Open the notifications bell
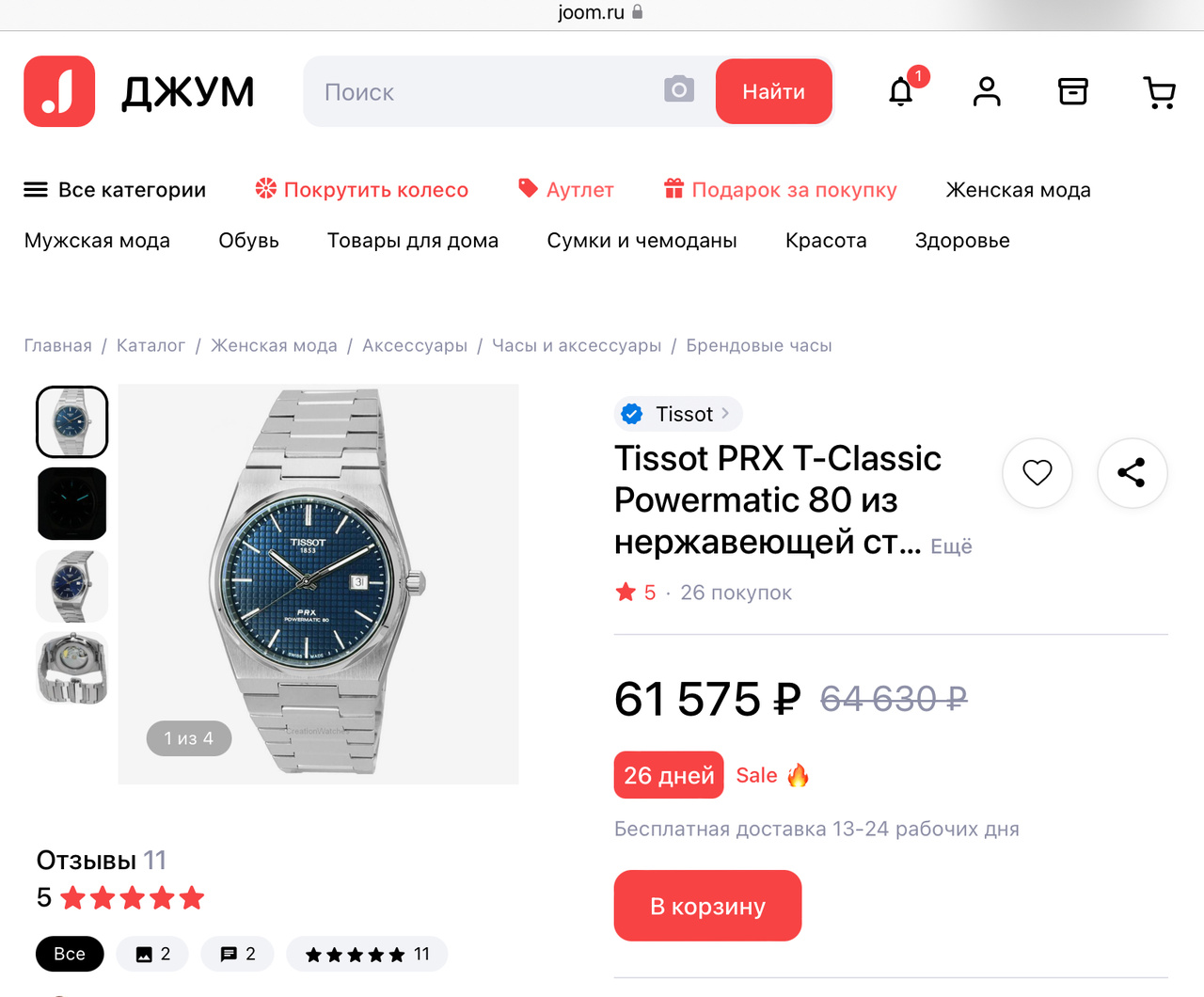 pyautogui.click(x=901, y=91)
